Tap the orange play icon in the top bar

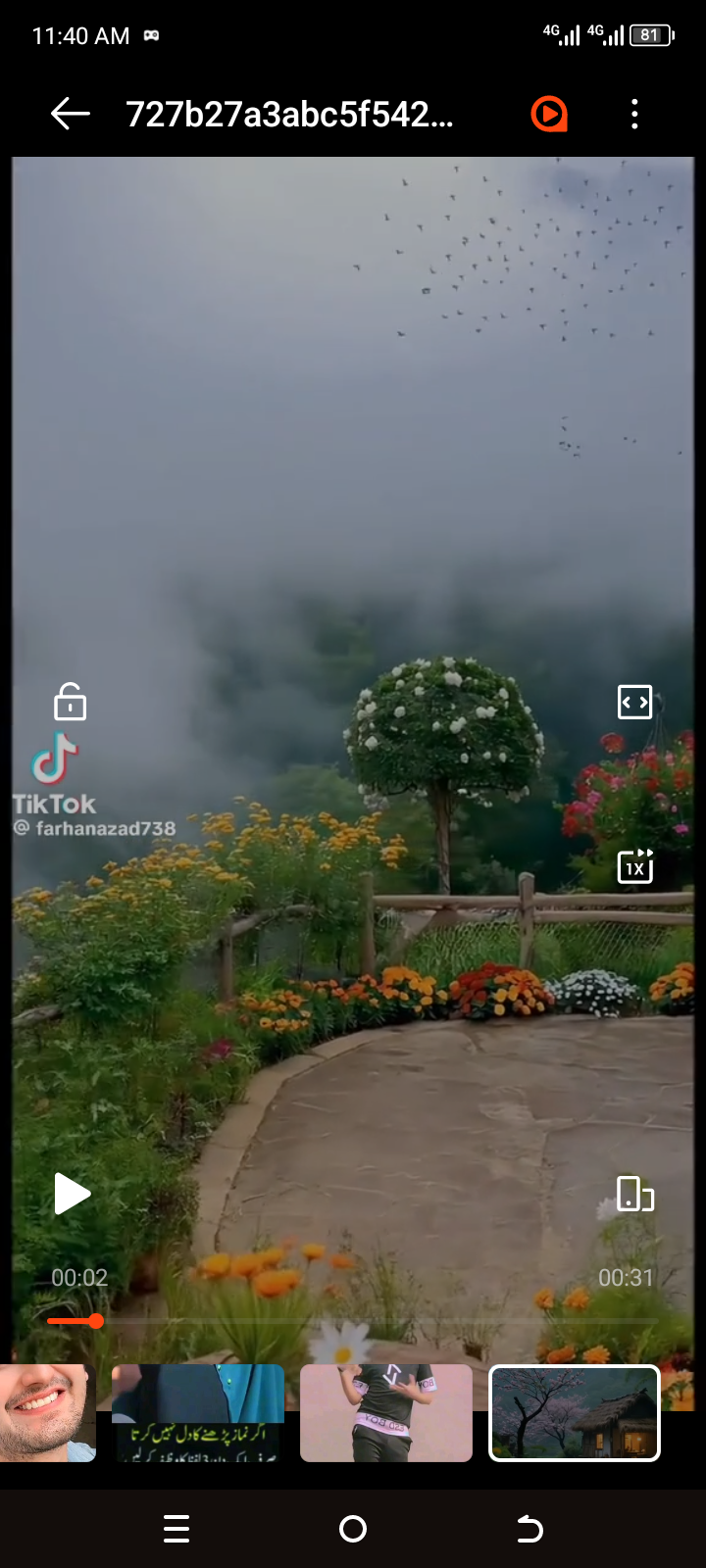click(549, 115)
